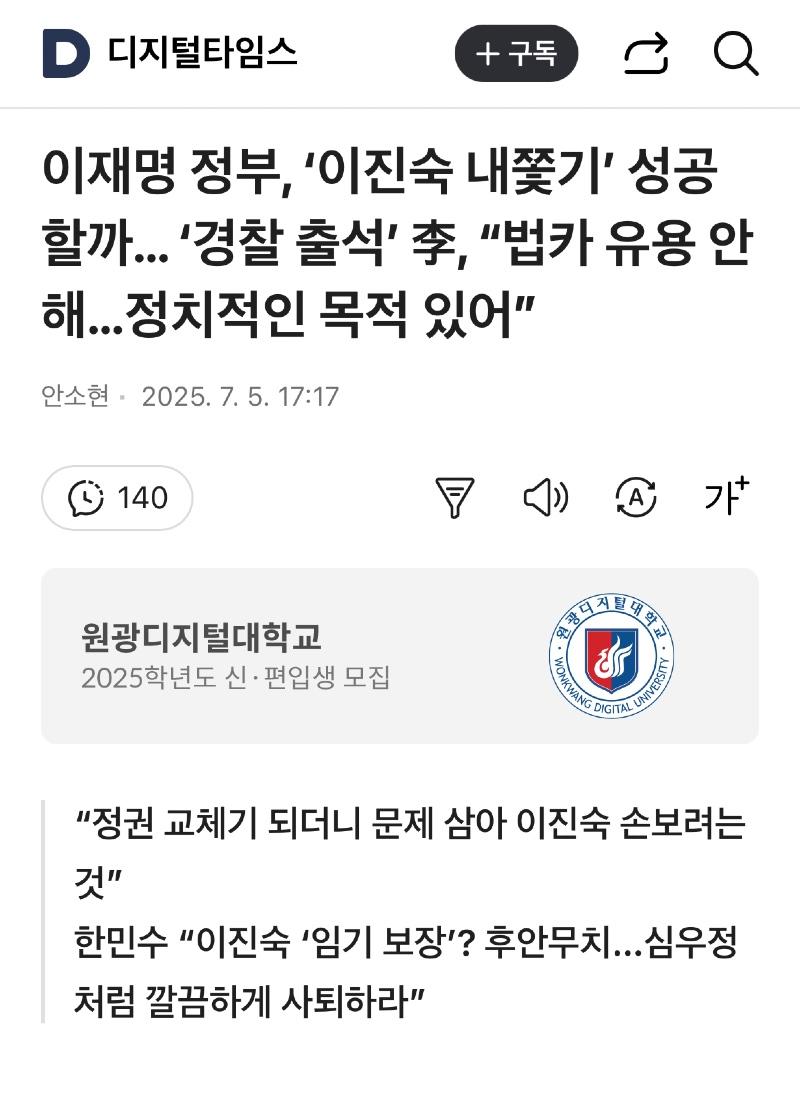Listen to the article with the speaker icon
Viewport: 800px width, 1098px height.
pos(545,497)
